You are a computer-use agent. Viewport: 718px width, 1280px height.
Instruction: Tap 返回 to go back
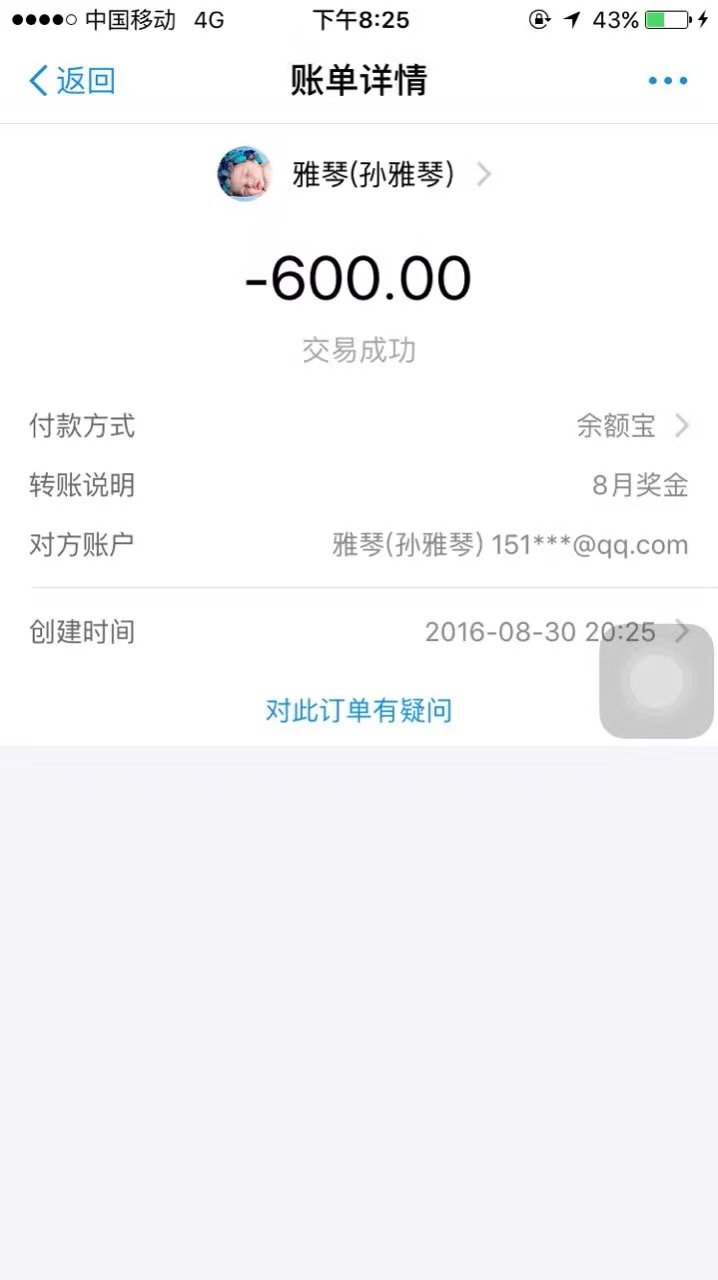click(72, 81)
